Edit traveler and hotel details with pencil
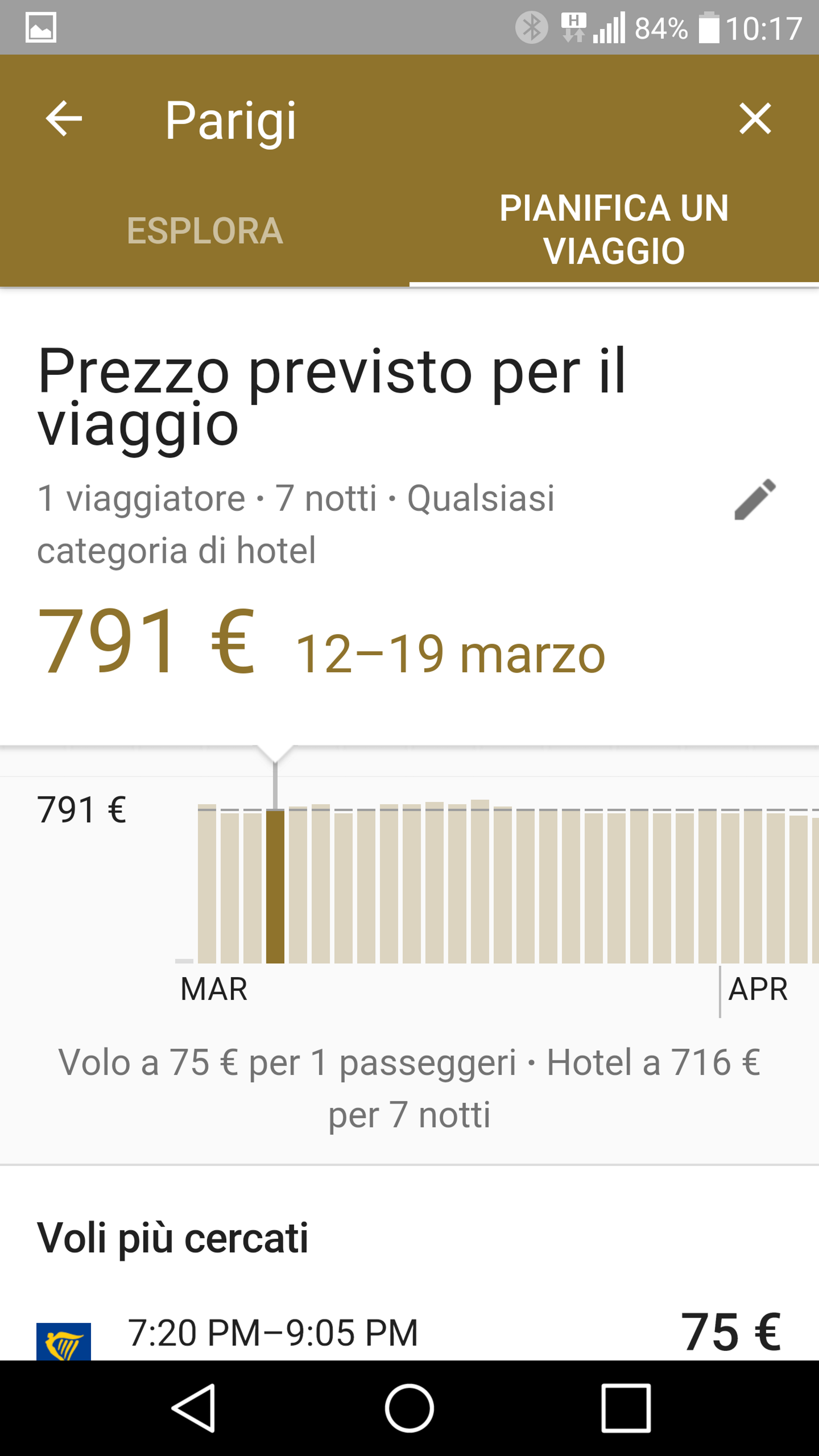Viewport: 819px width, 1456px height. point(754,500)
